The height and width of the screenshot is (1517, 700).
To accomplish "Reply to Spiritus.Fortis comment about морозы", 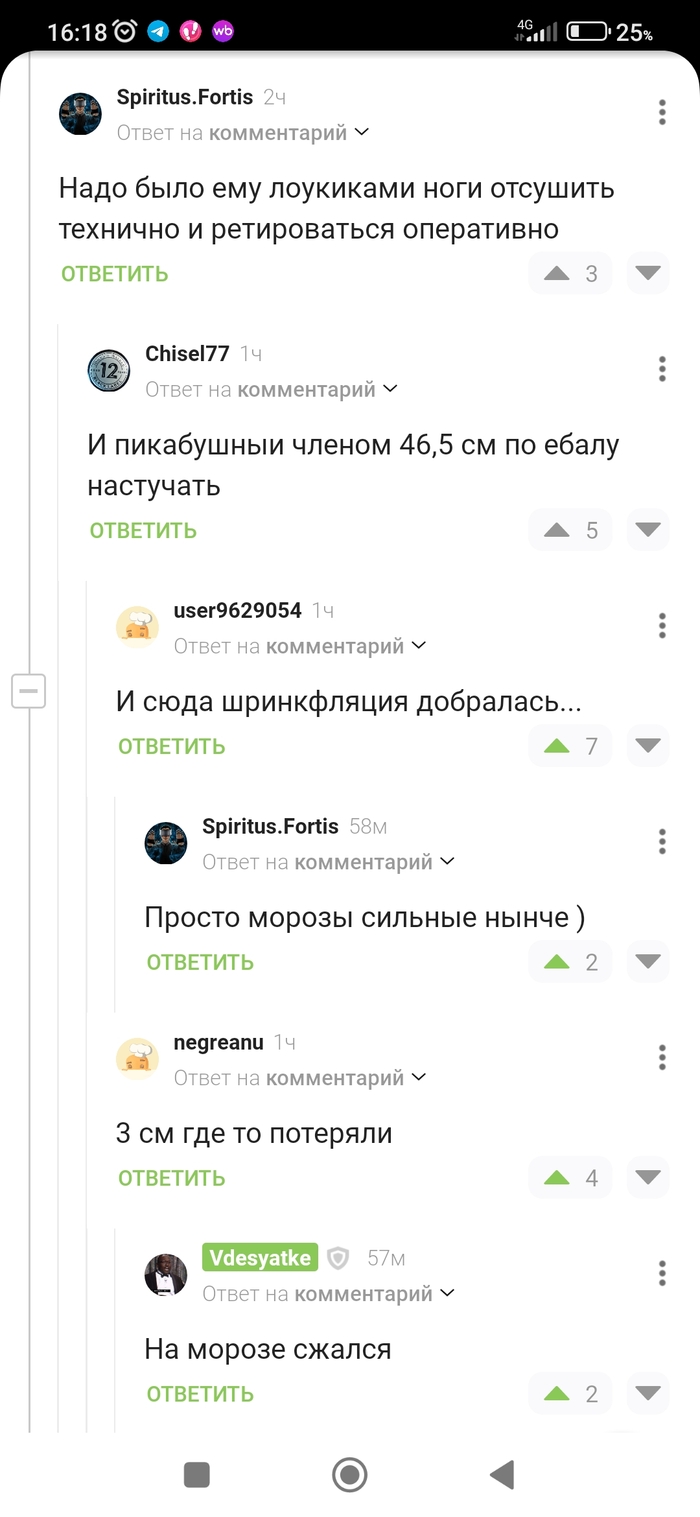I will (200, 962).
